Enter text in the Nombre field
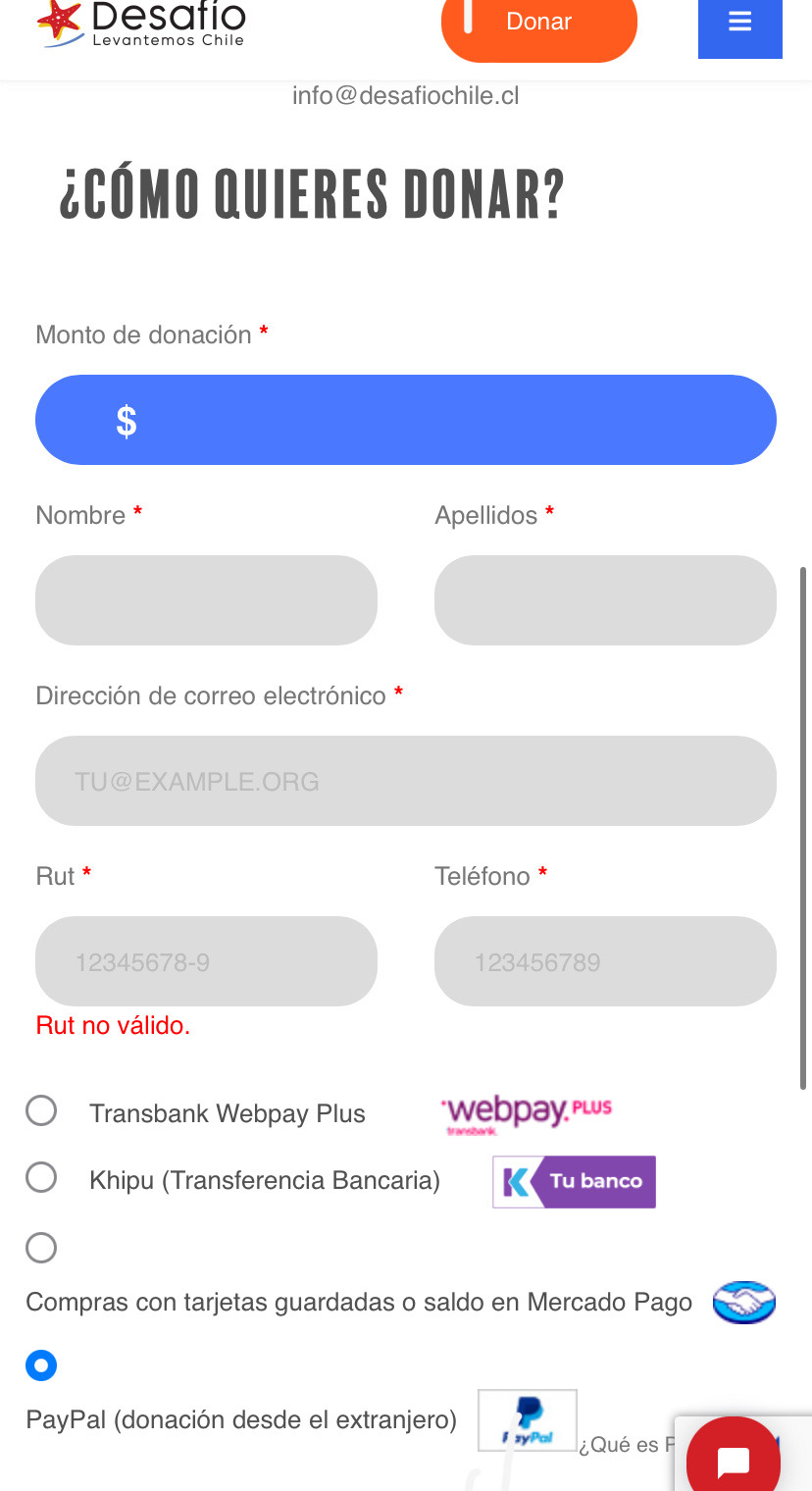The width and height of the screenshot is (812, 1491). click(206, 600)
